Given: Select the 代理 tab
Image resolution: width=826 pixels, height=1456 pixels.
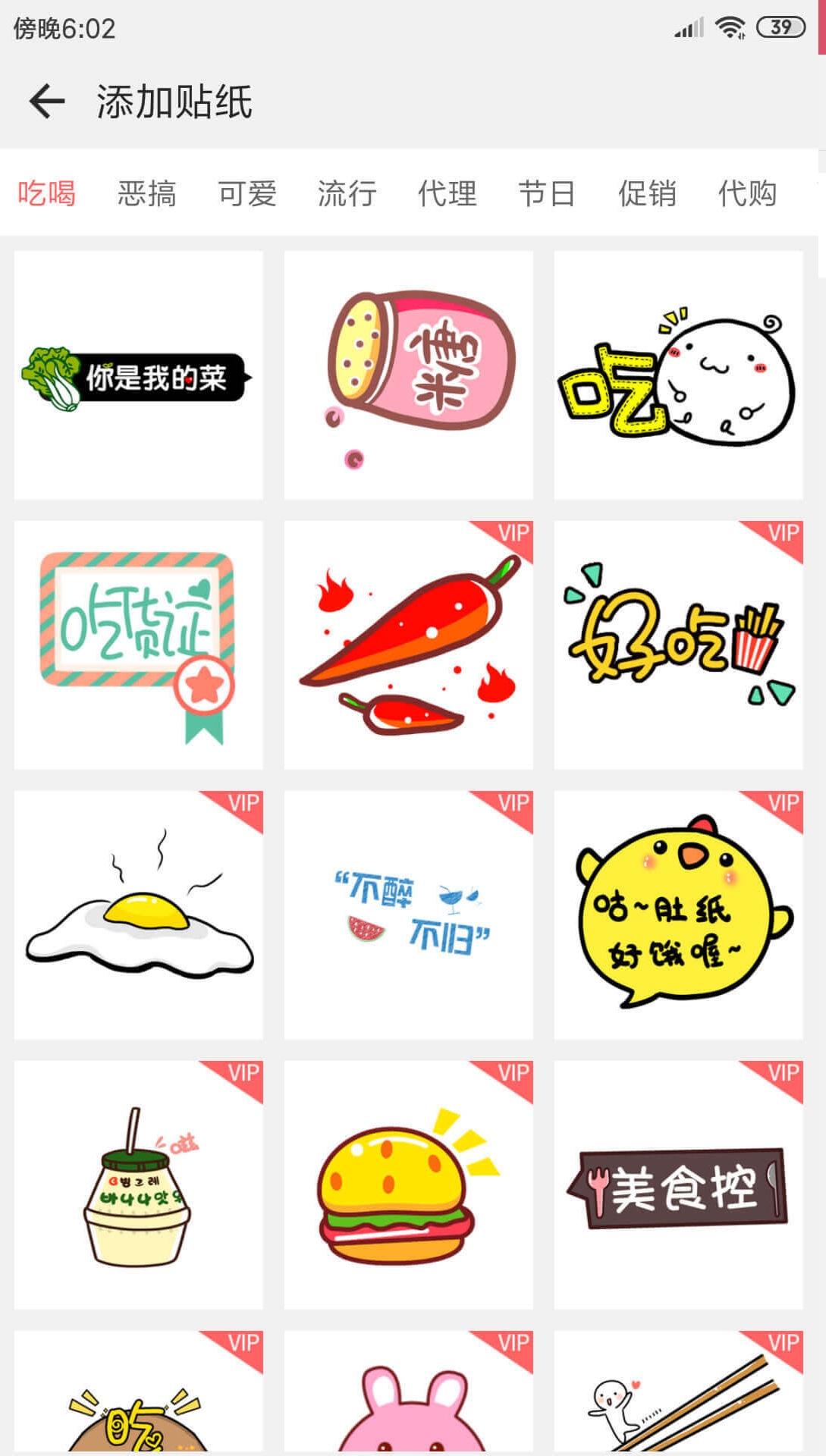Looking at the screenshot, I should [447, 193].
